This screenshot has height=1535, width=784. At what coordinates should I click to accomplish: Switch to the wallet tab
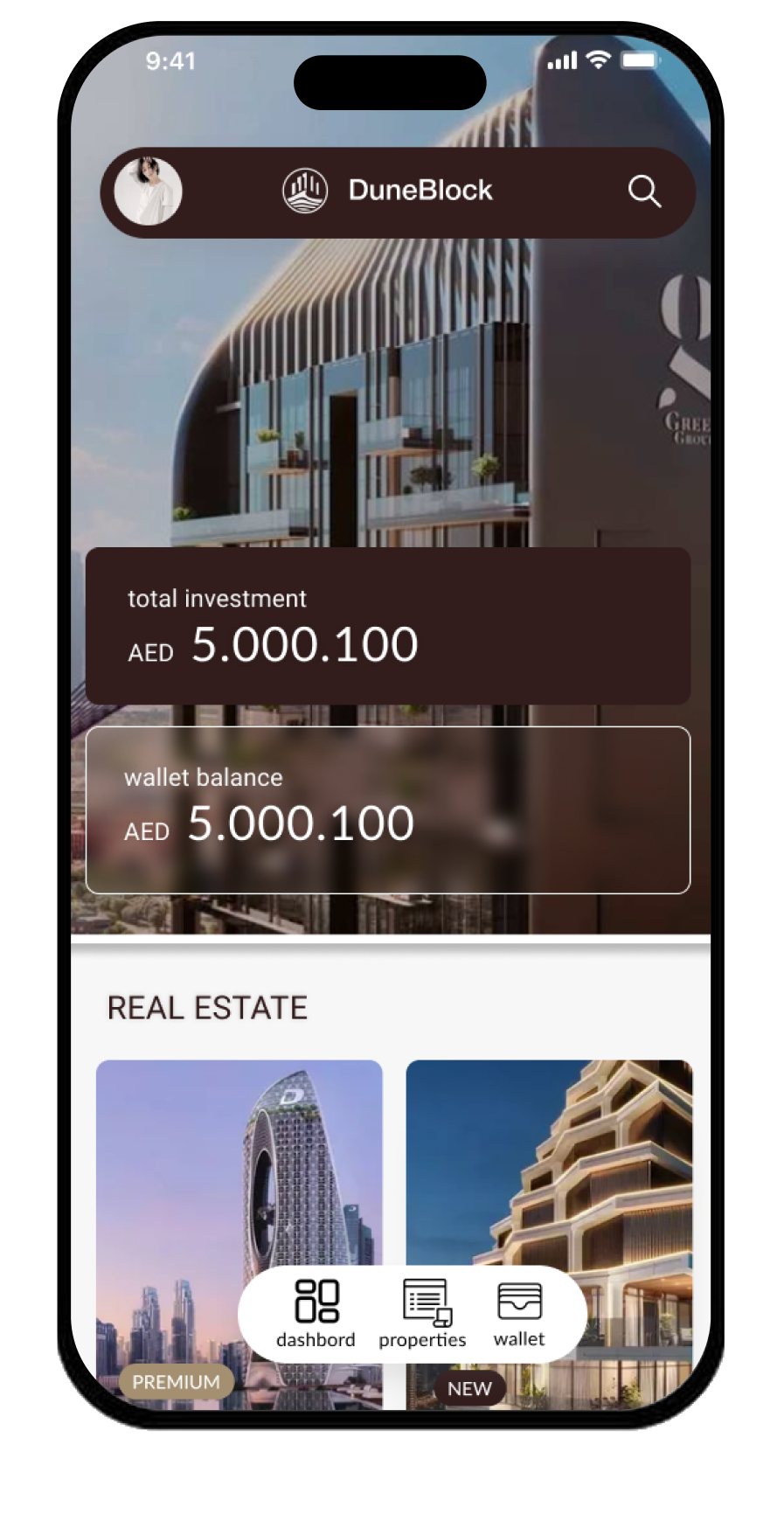coord(519,1313)
